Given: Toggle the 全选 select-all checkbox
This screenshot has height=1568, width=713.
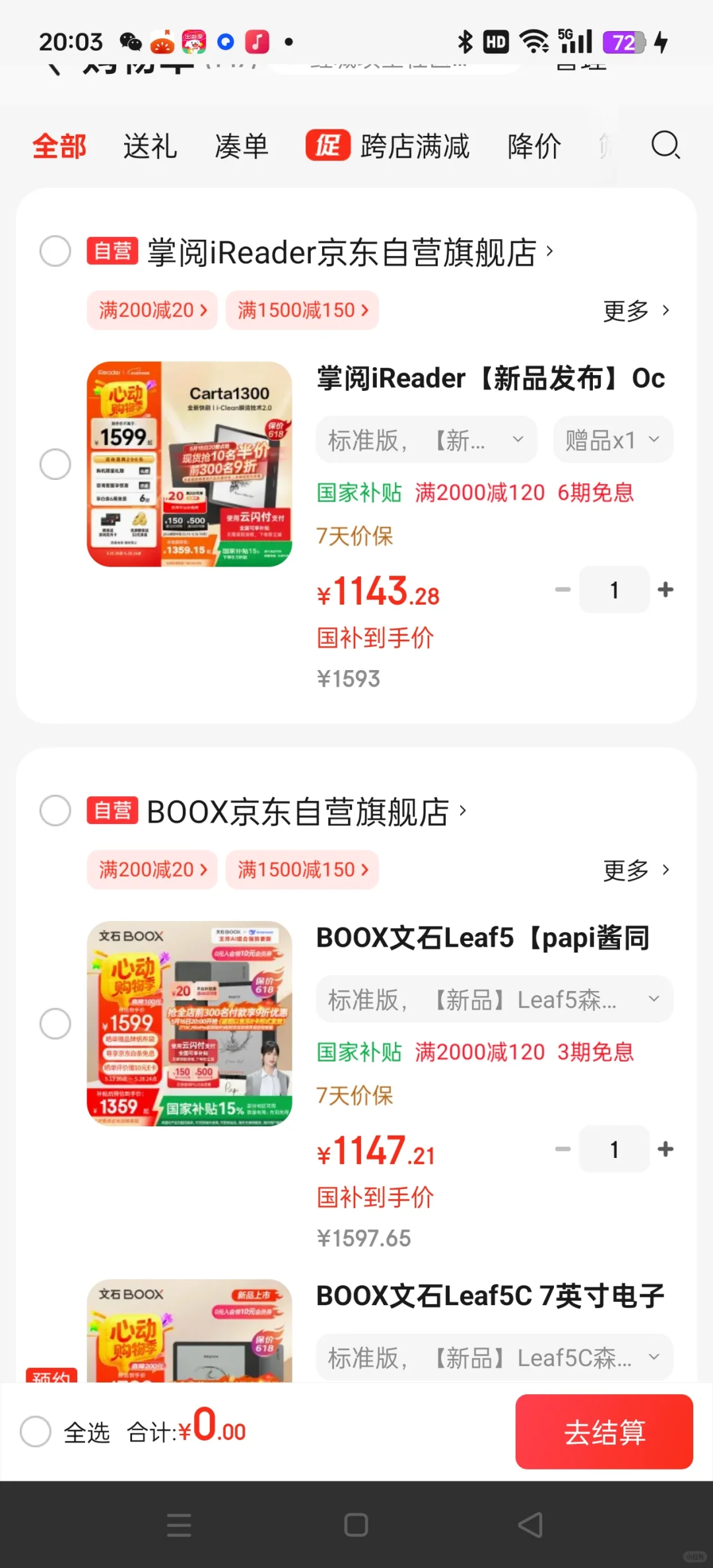Looking at the screenshot, I should pos(36,1431).
